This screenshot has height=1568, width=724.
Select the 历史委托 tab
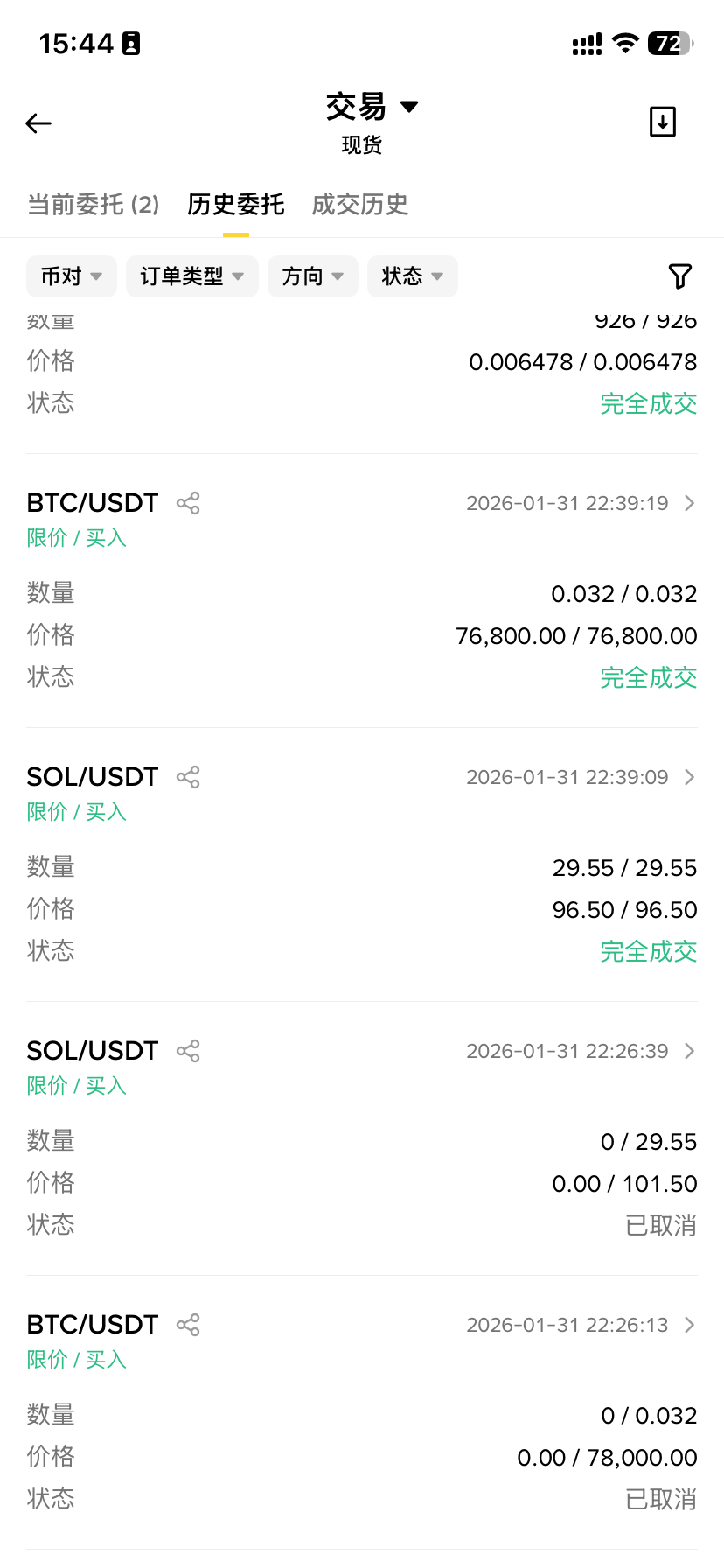pyautogui.click(x=235, y=205)
